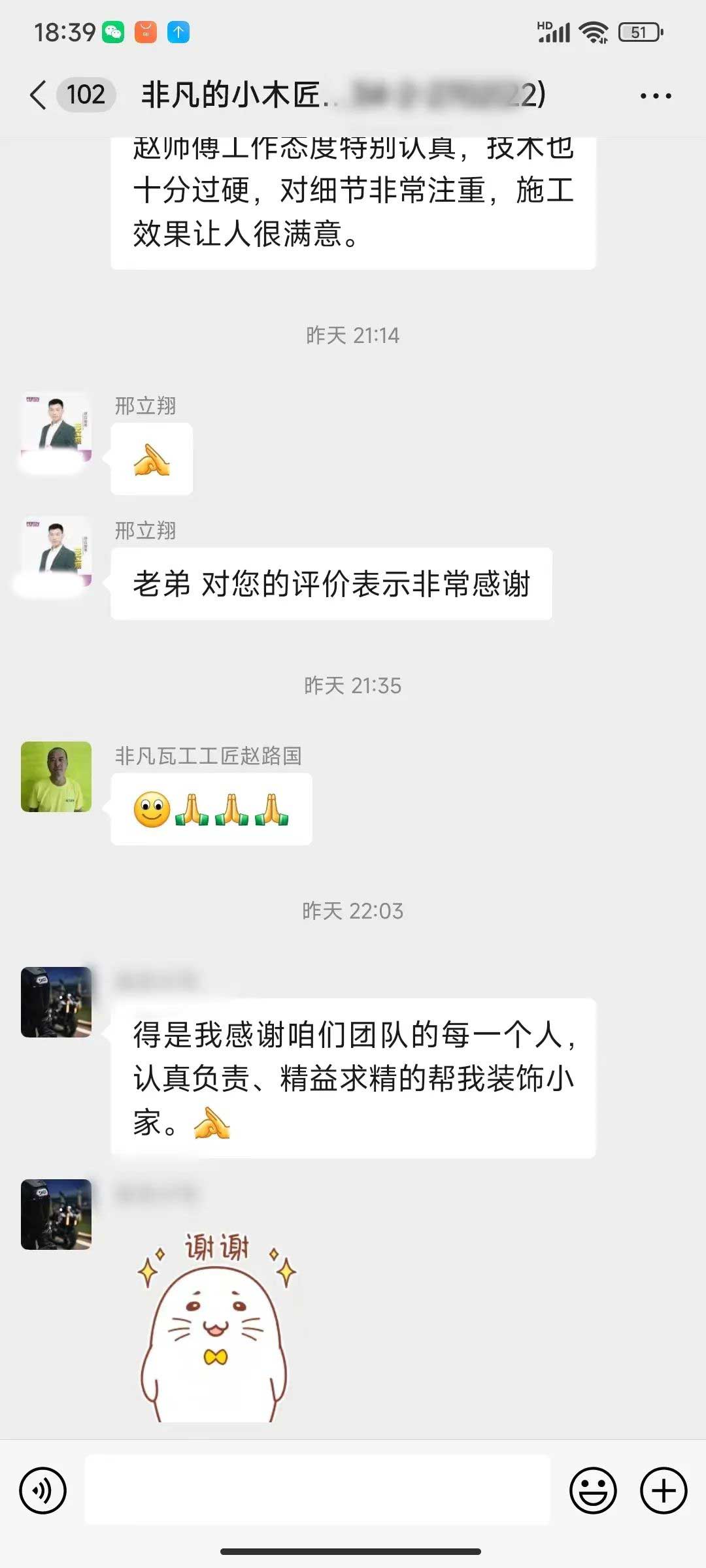Open the emoji sticker panel
The image size is (706, 1568).
593,1490
